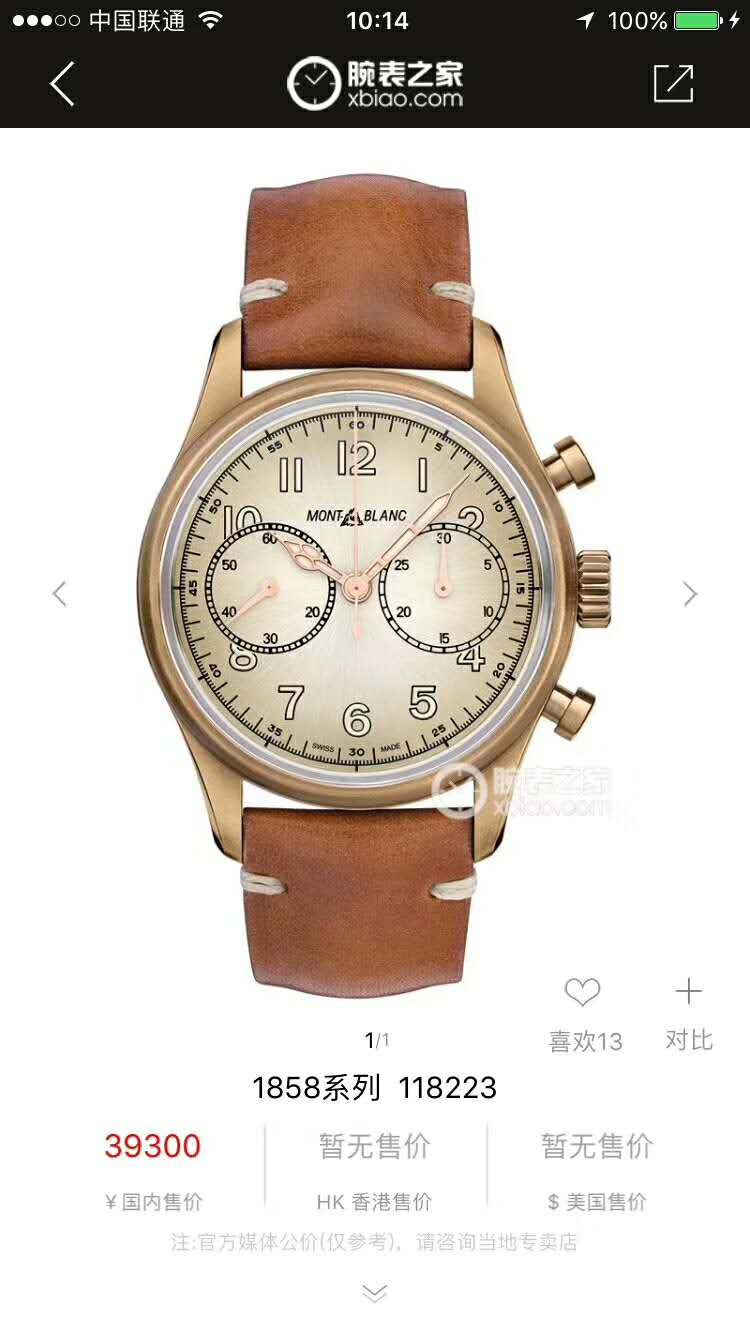Add watch to comparison with 对比
This screenshot has height=1334, width=750.
click(x=688, y=1012)
